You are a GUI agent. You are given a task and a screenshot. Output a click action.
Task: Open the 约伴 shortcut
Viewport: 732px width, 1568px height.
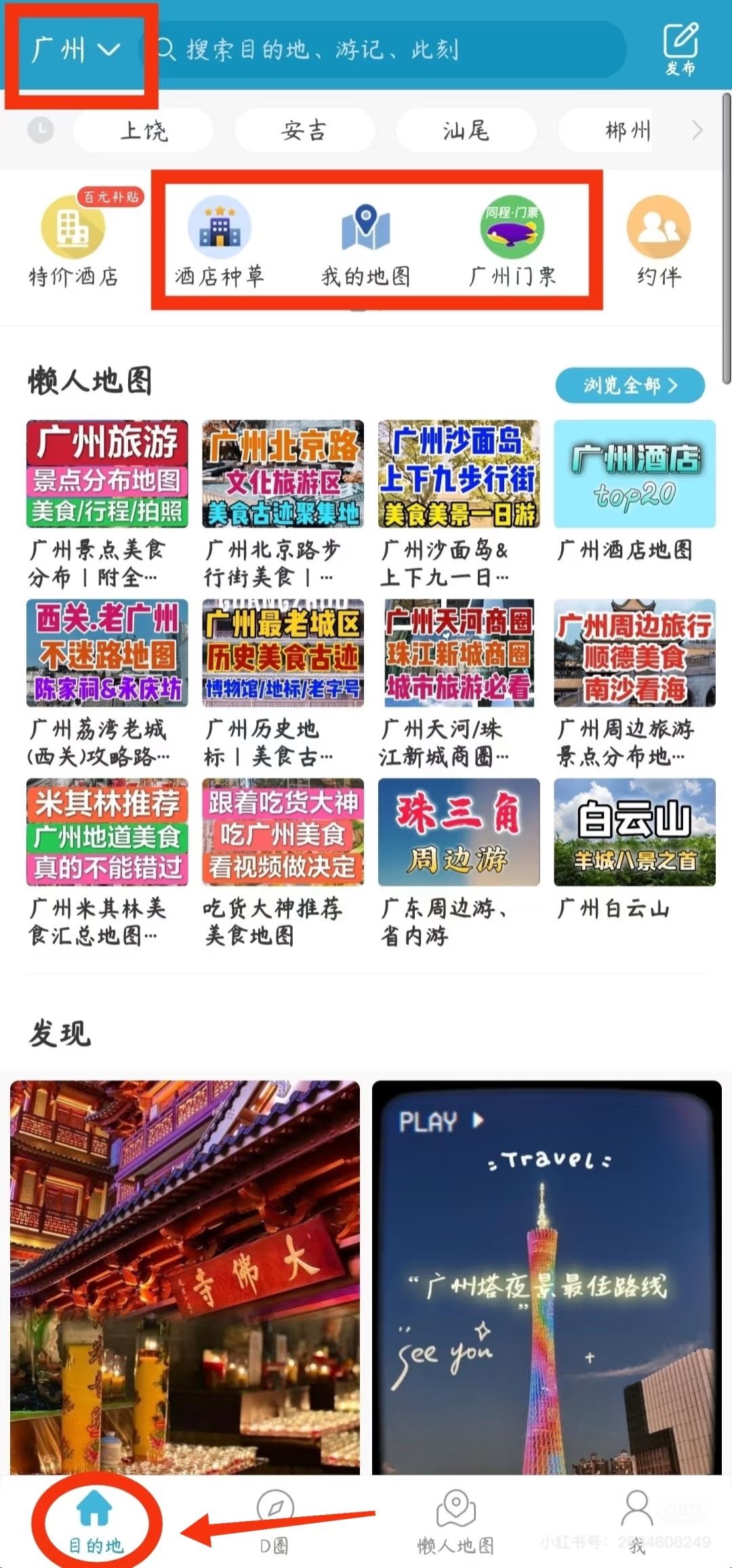658,241
